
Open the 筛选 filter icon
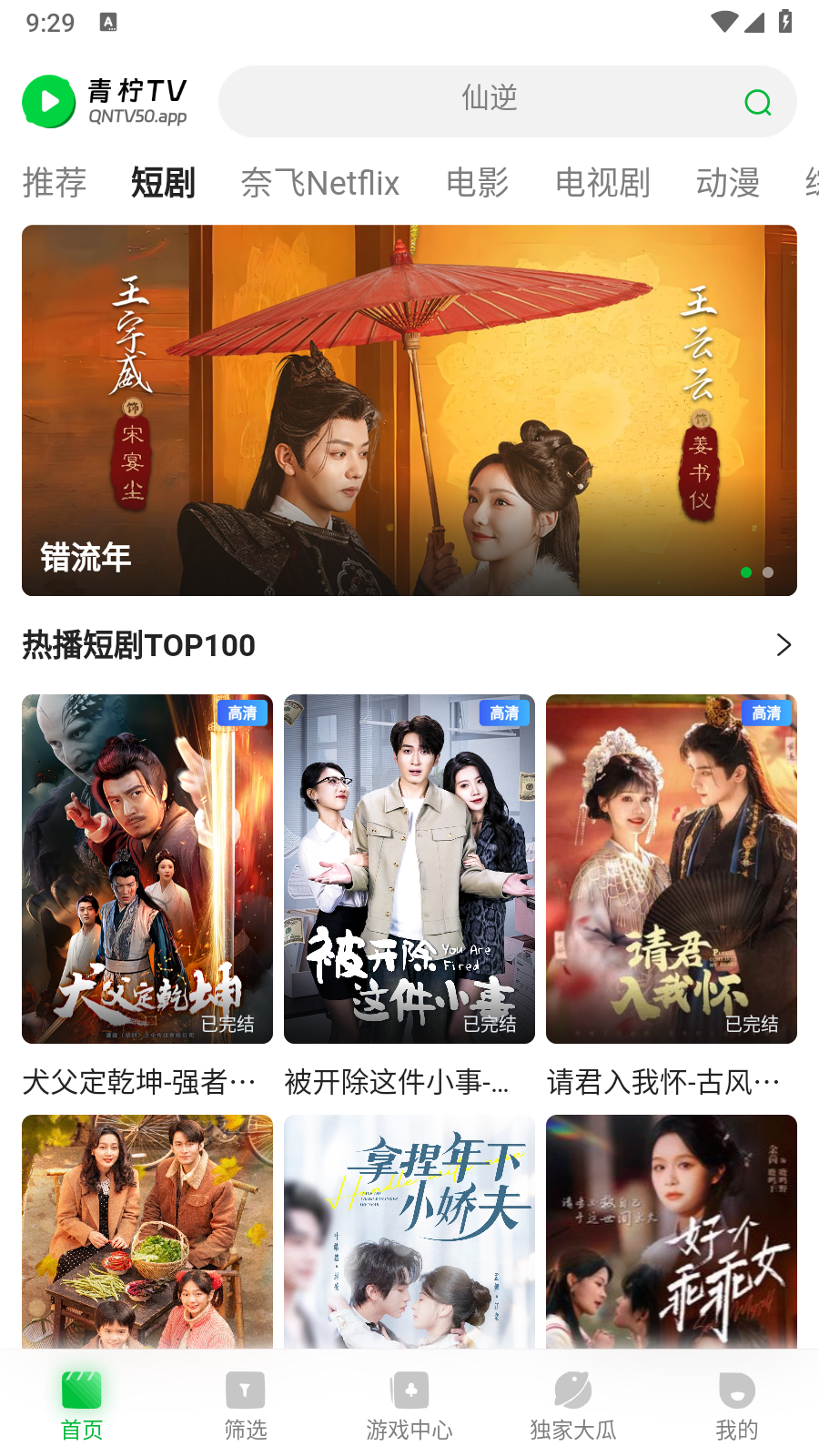tap(245, 1390)
